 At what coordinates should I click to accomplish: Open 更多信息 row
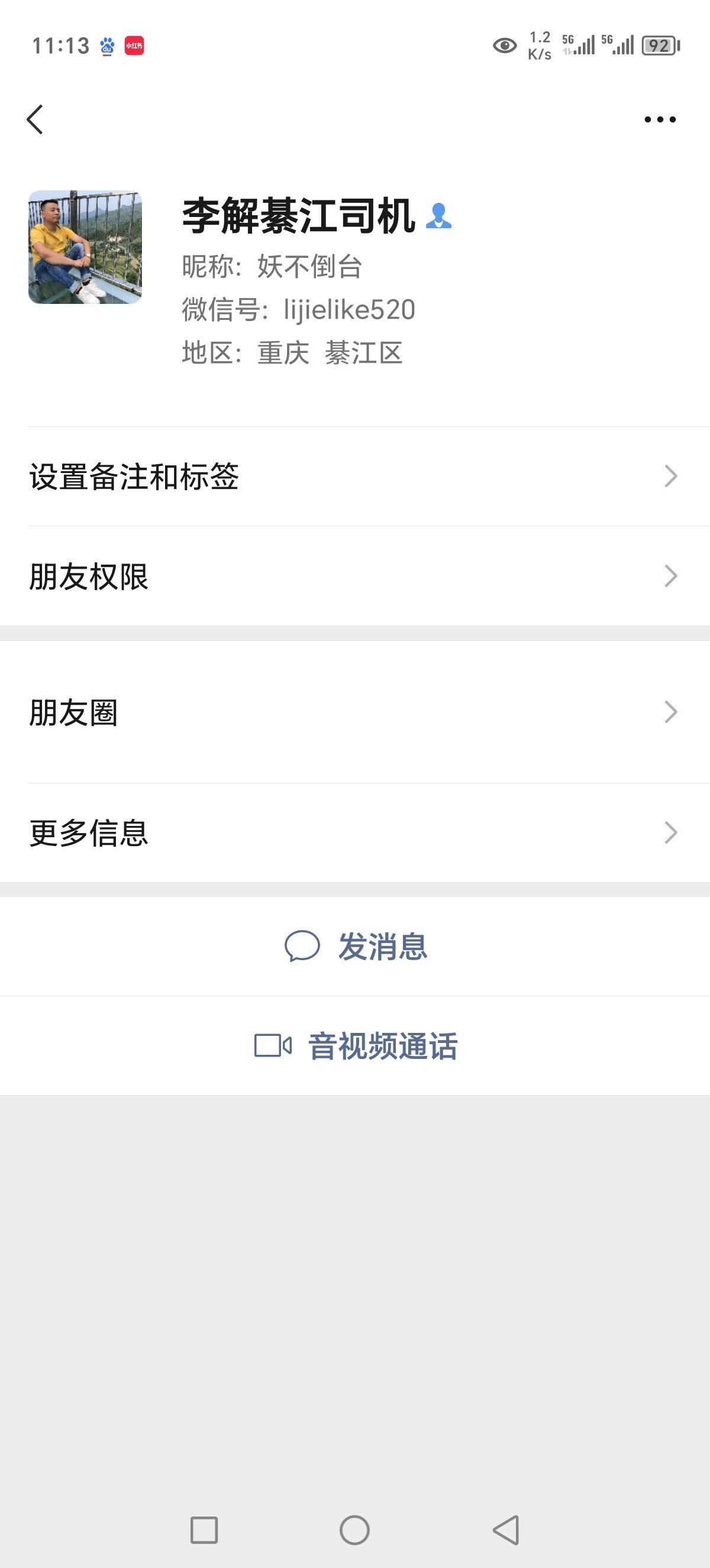355,832
